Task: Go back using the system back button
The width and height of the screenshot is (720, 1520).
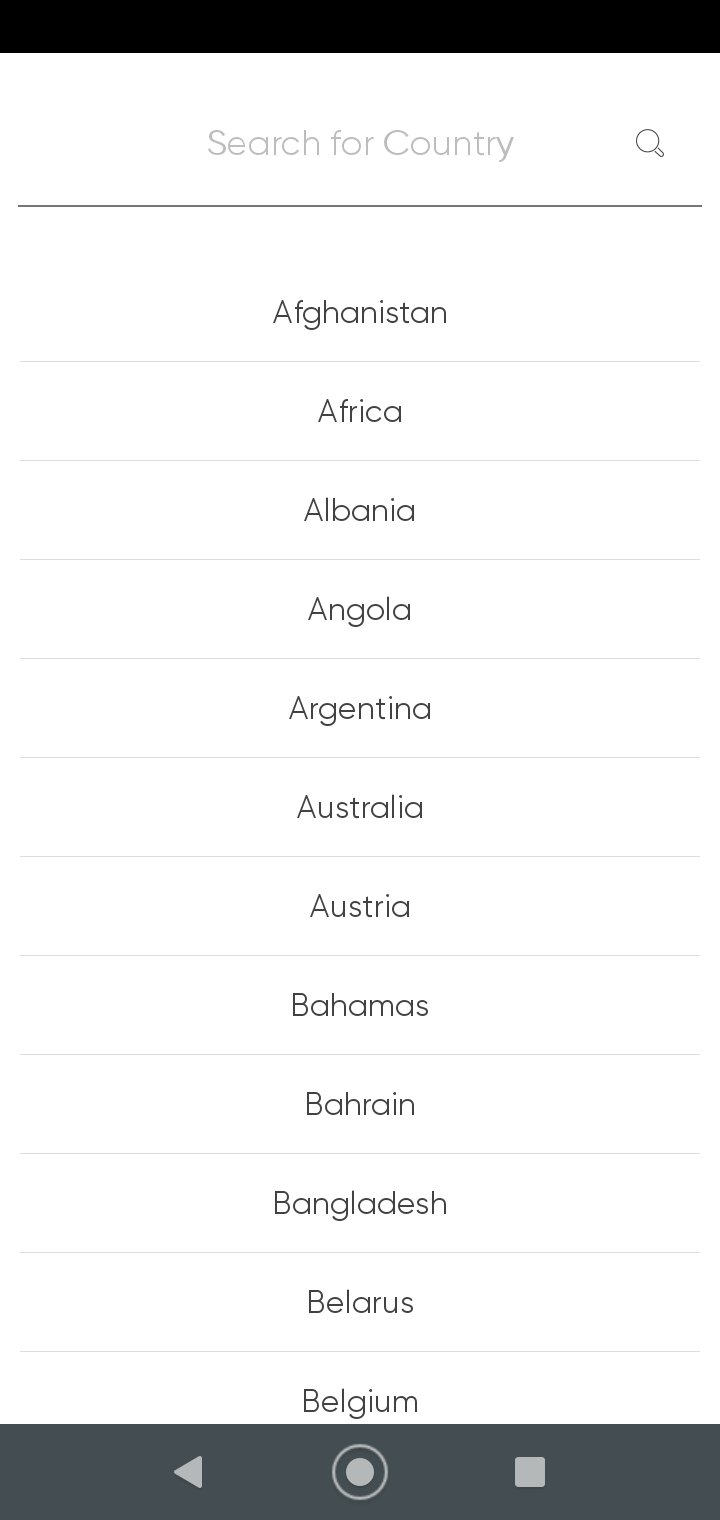Action: [x=188, y=1472]
